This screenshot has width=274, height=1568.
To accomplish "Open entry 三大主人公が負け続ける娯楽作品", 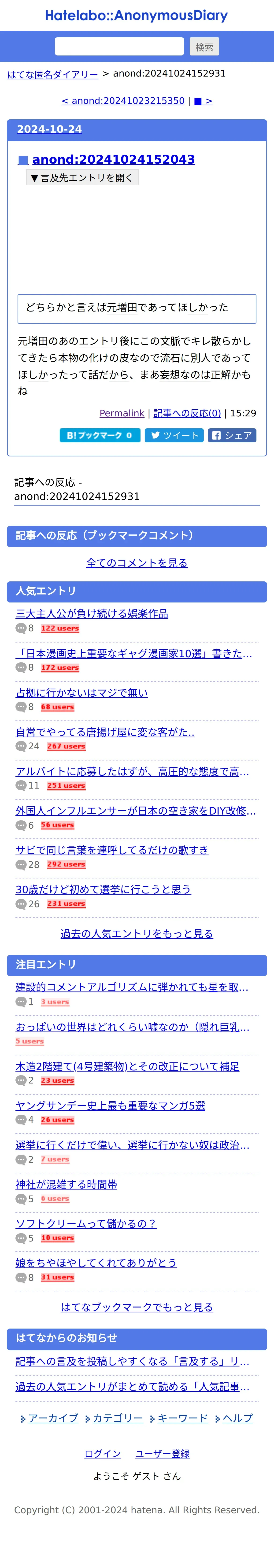I will [92, 613].
